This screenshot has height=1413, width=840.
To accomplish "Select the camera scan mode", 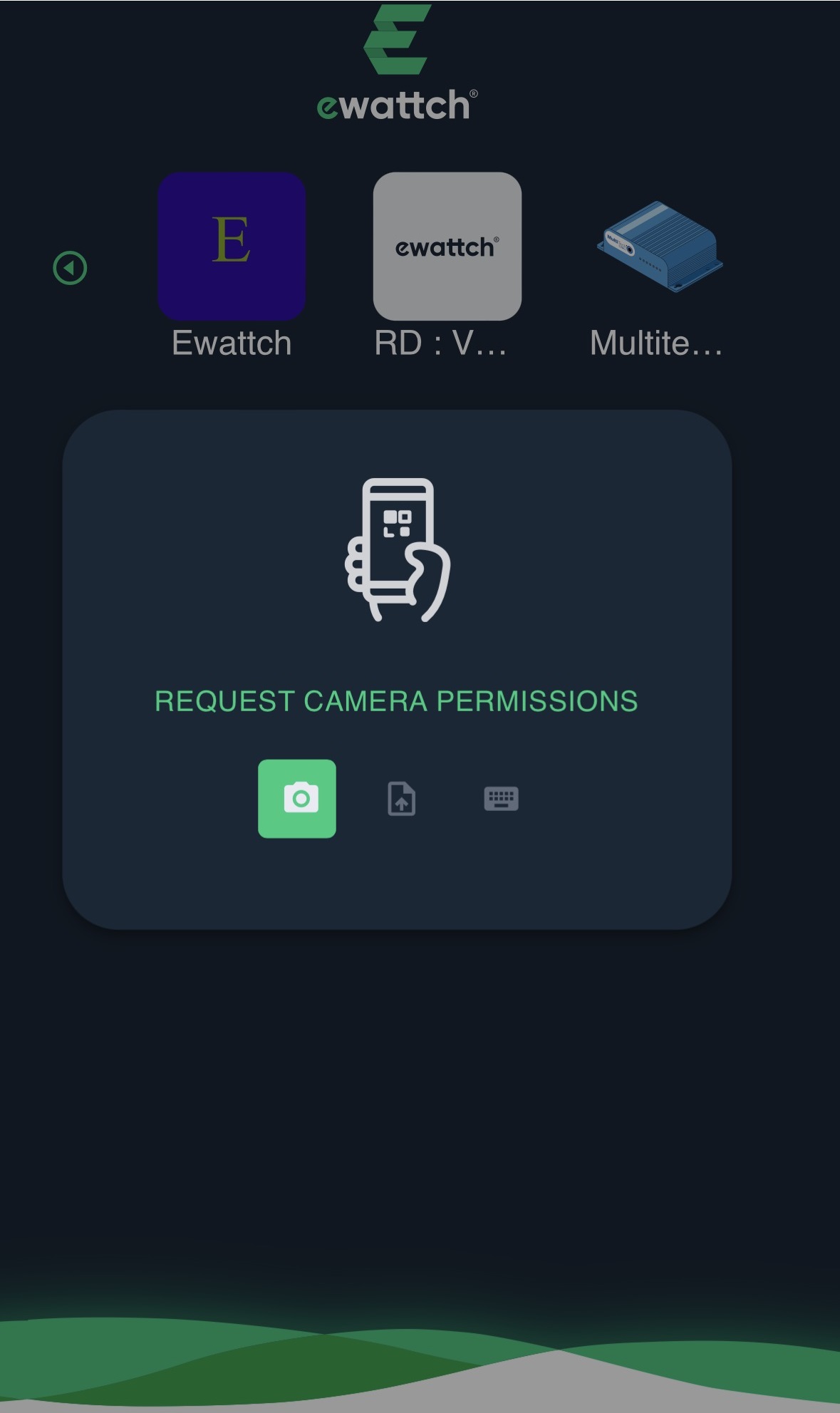I will coord(297,798).
